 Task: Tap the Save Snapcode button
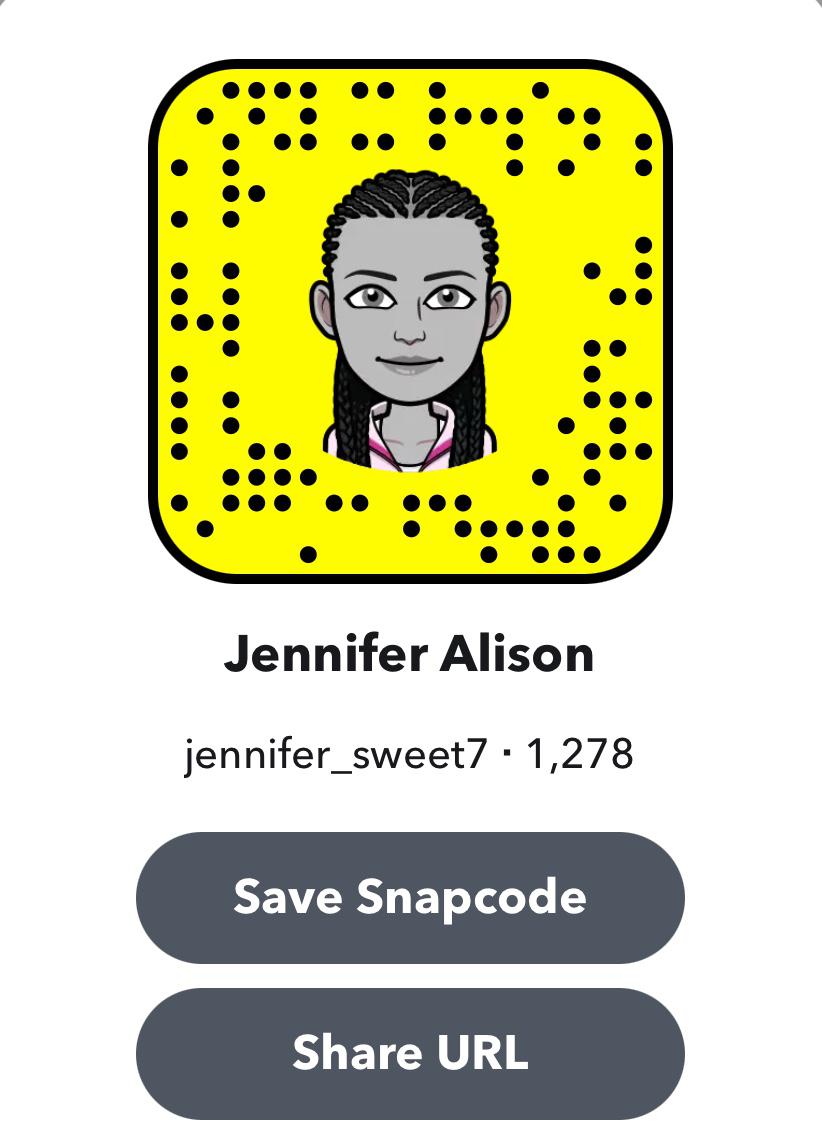coord(410,897)
